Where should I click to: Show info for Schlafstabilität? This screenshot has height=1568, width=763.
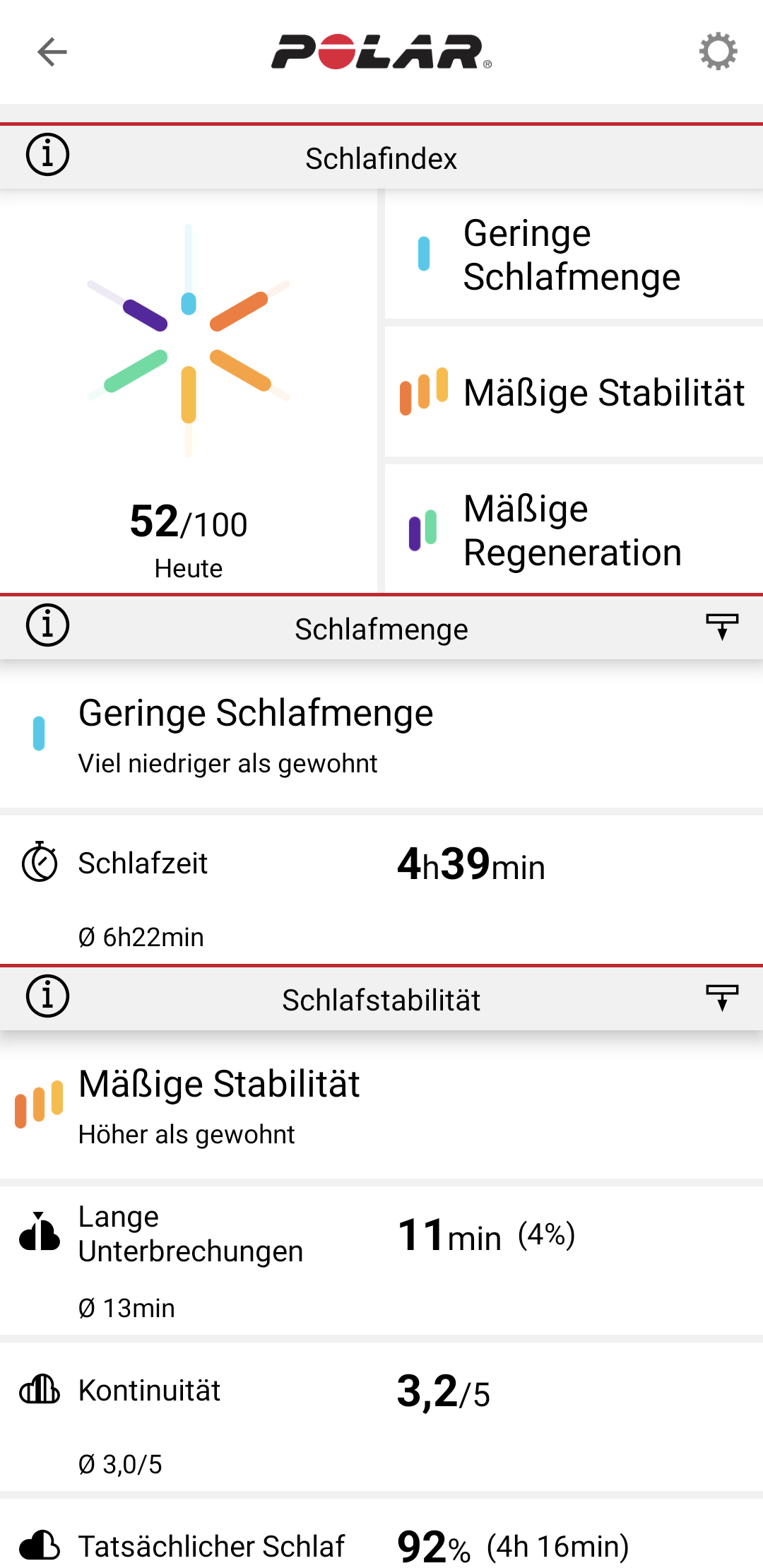click(47, 996)
